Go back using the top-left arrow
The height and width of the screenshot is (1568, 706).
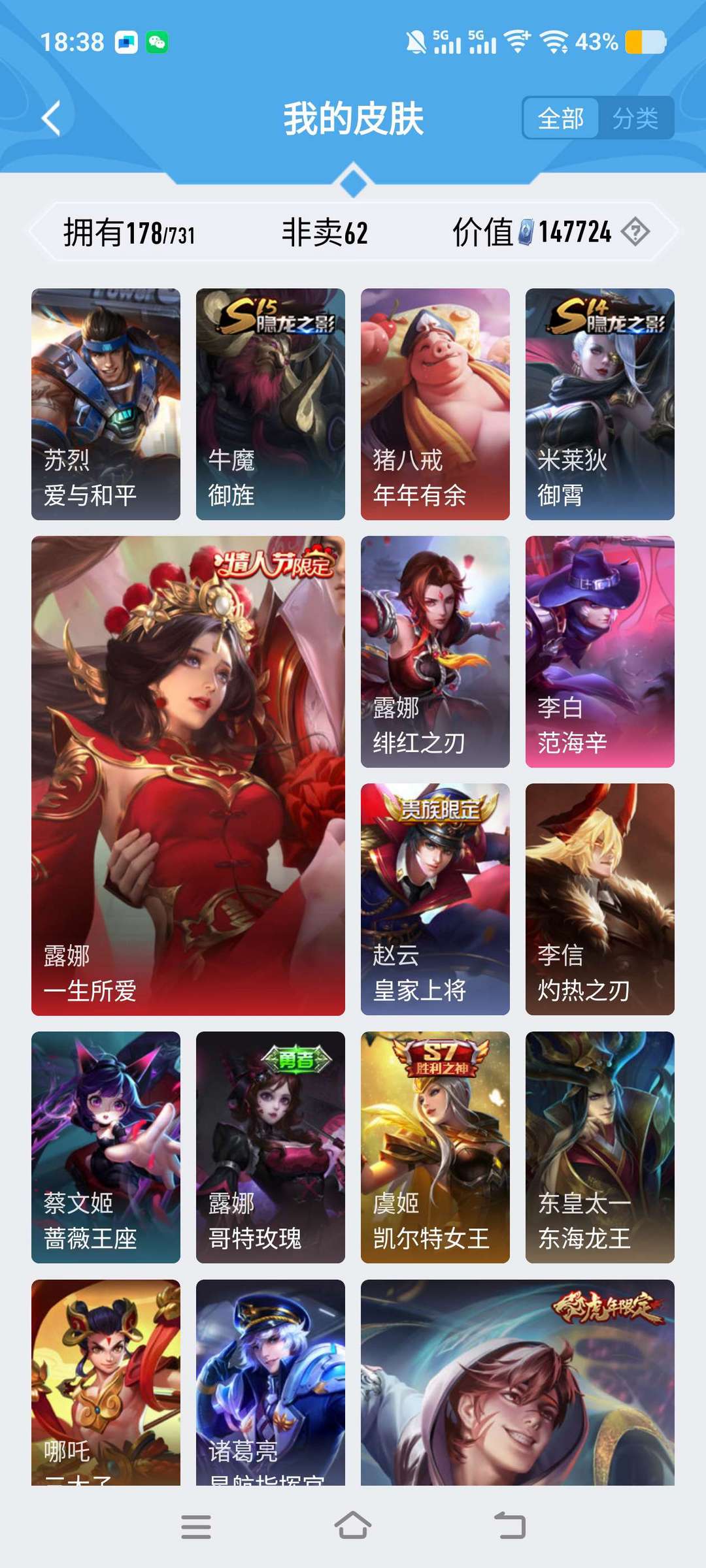(51, 118)
